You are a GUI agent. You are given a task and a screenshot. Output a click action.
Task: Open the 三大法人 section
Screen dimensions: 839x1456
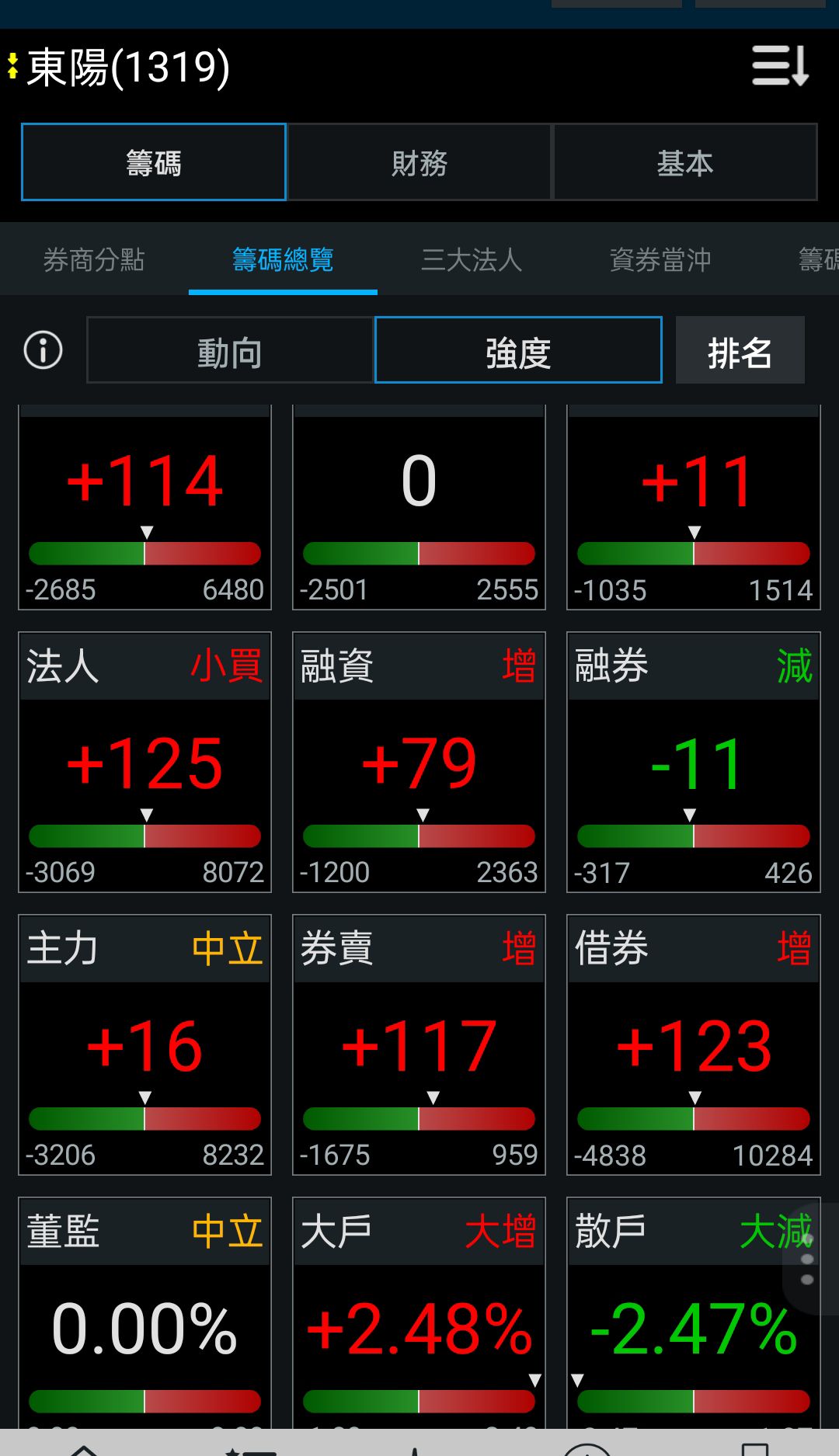[x=472, y=262]
